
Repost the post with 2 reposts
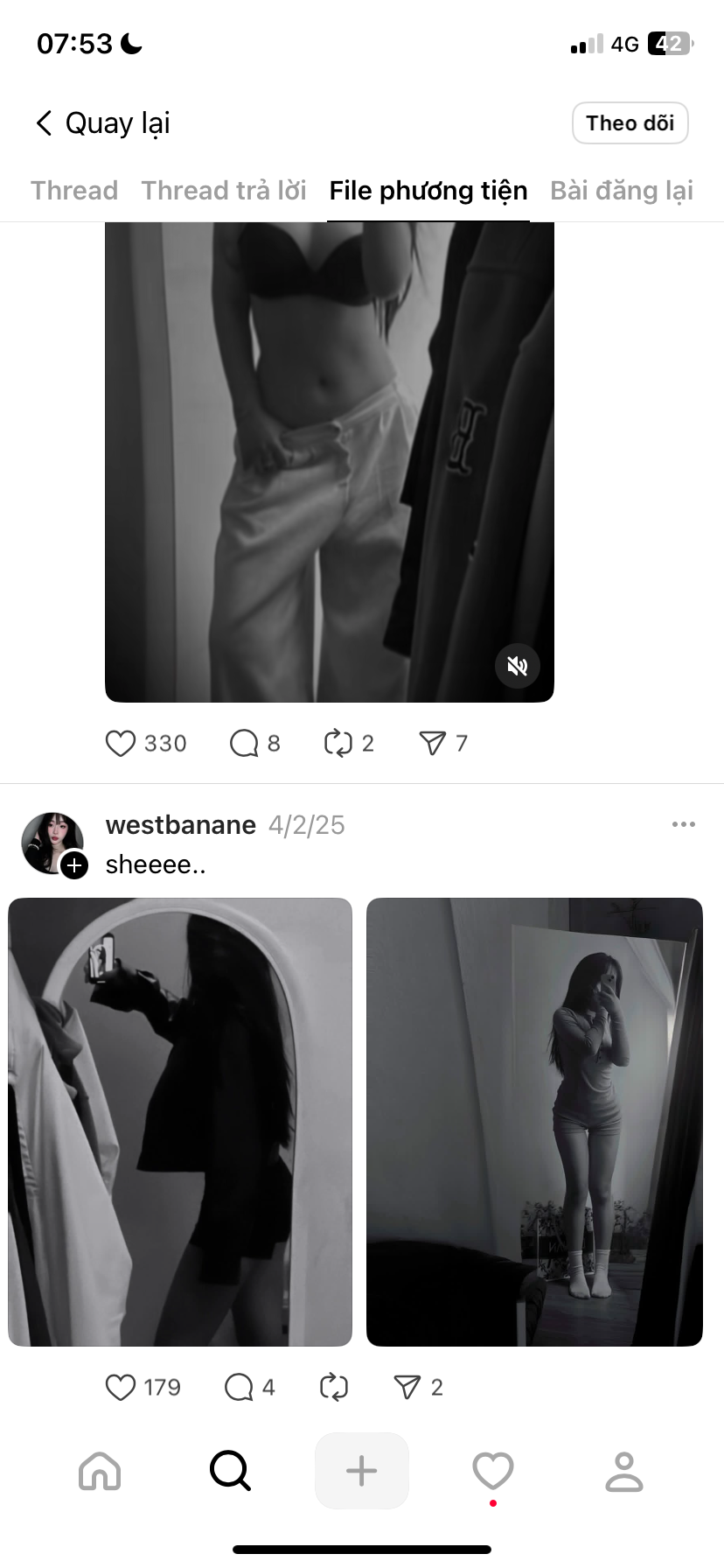pos(338,744)
